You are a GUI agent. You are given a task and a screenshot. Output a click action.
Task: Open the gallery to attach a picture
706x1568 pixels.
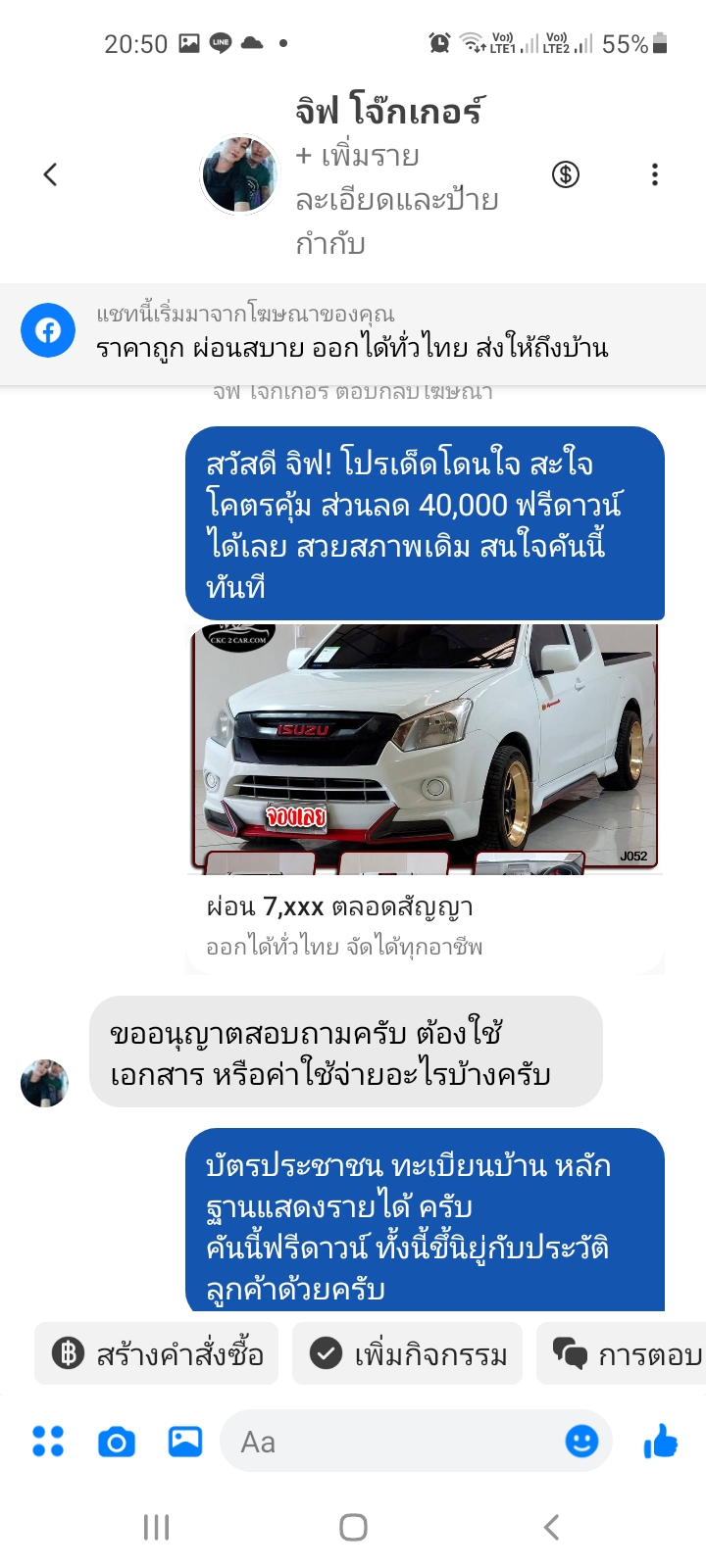click(184, 1442)
